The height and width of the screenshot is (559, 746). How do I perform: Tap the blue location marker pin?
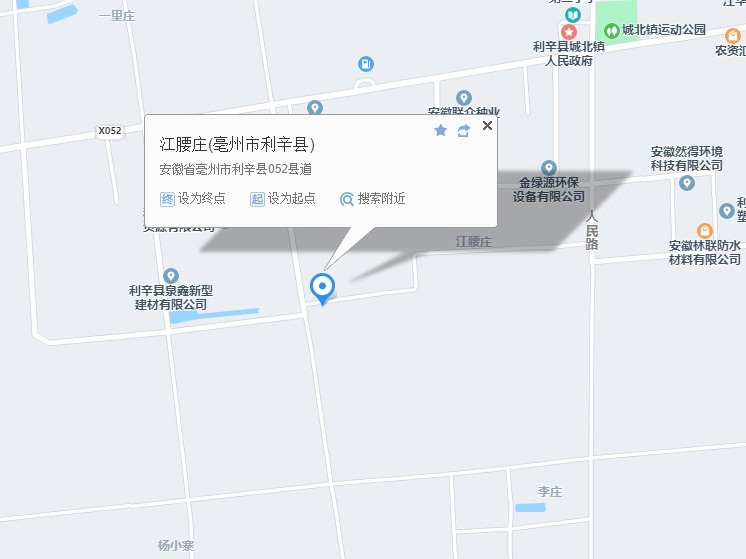323,288
